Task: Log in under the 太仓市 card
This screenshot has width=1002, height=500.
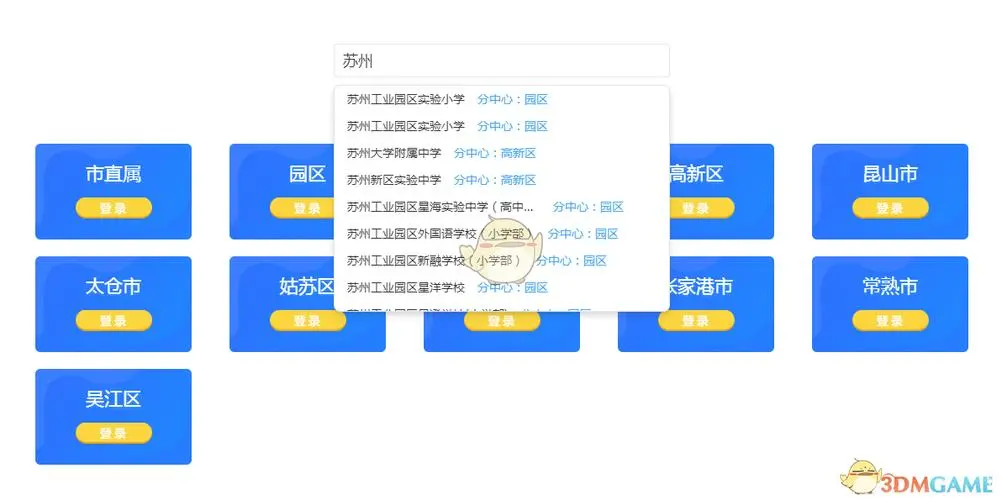Action: tap(113, 321)
